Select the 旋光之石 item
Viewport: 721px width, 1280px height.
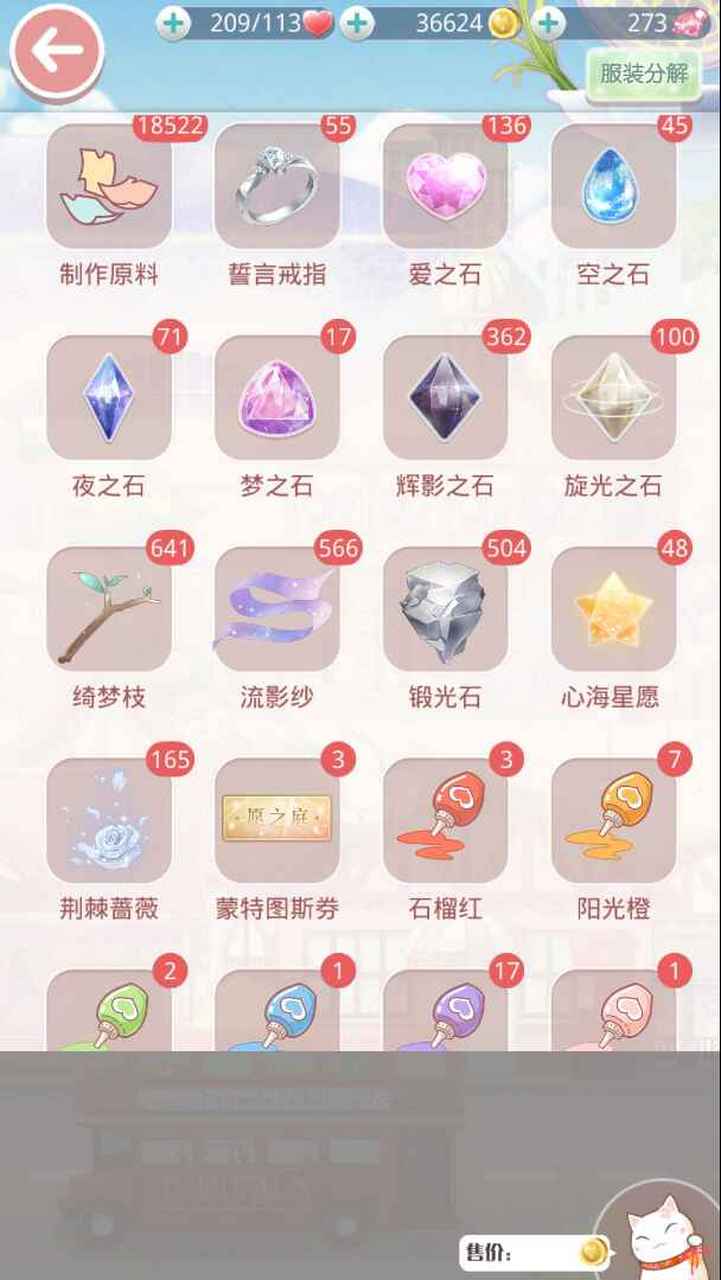pos(613,397)
